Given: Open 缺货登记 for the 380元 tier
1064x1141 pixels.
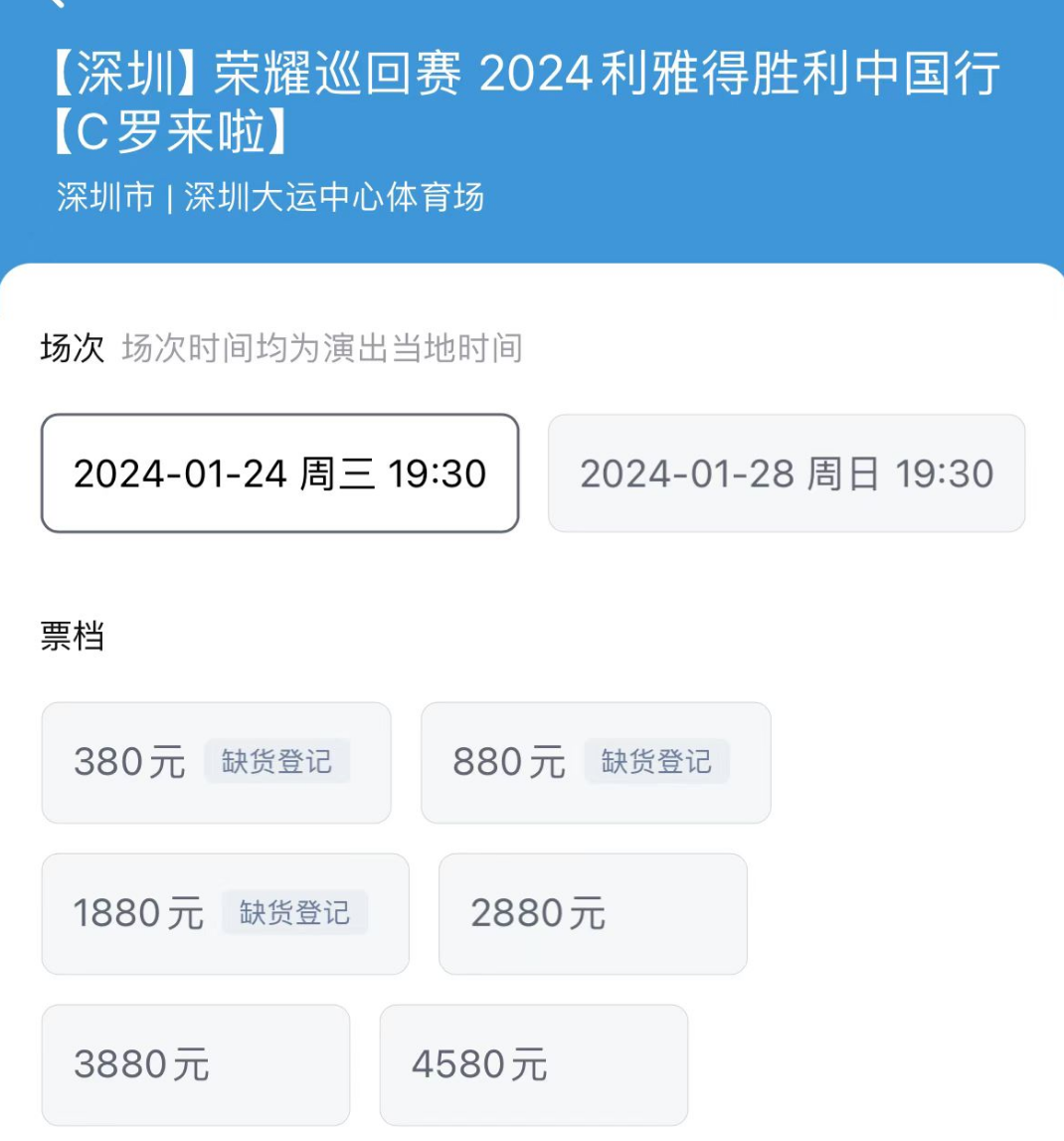Looking at the screenshot, I should 277,762.
